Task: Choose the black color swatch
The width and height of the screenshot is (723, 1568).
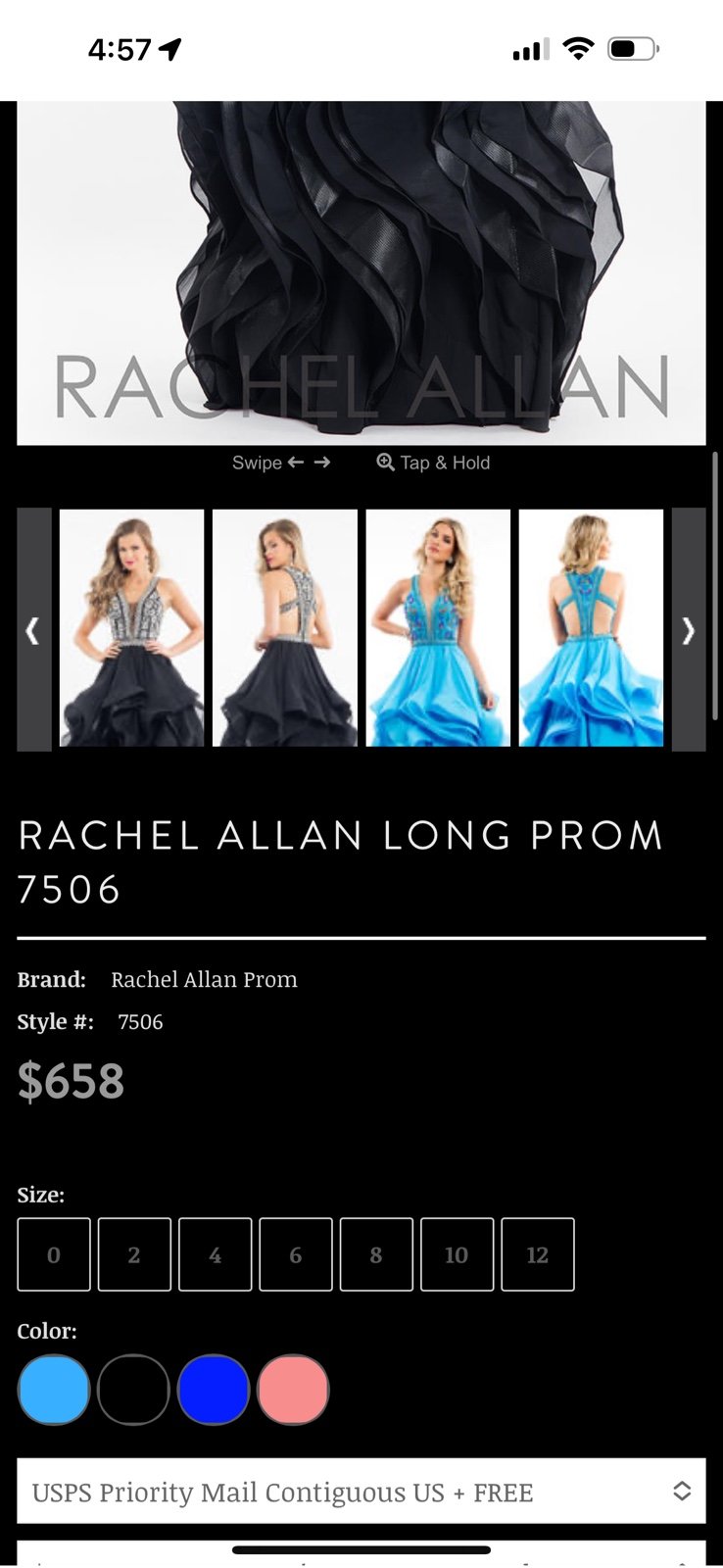Action: (133, 1390)
